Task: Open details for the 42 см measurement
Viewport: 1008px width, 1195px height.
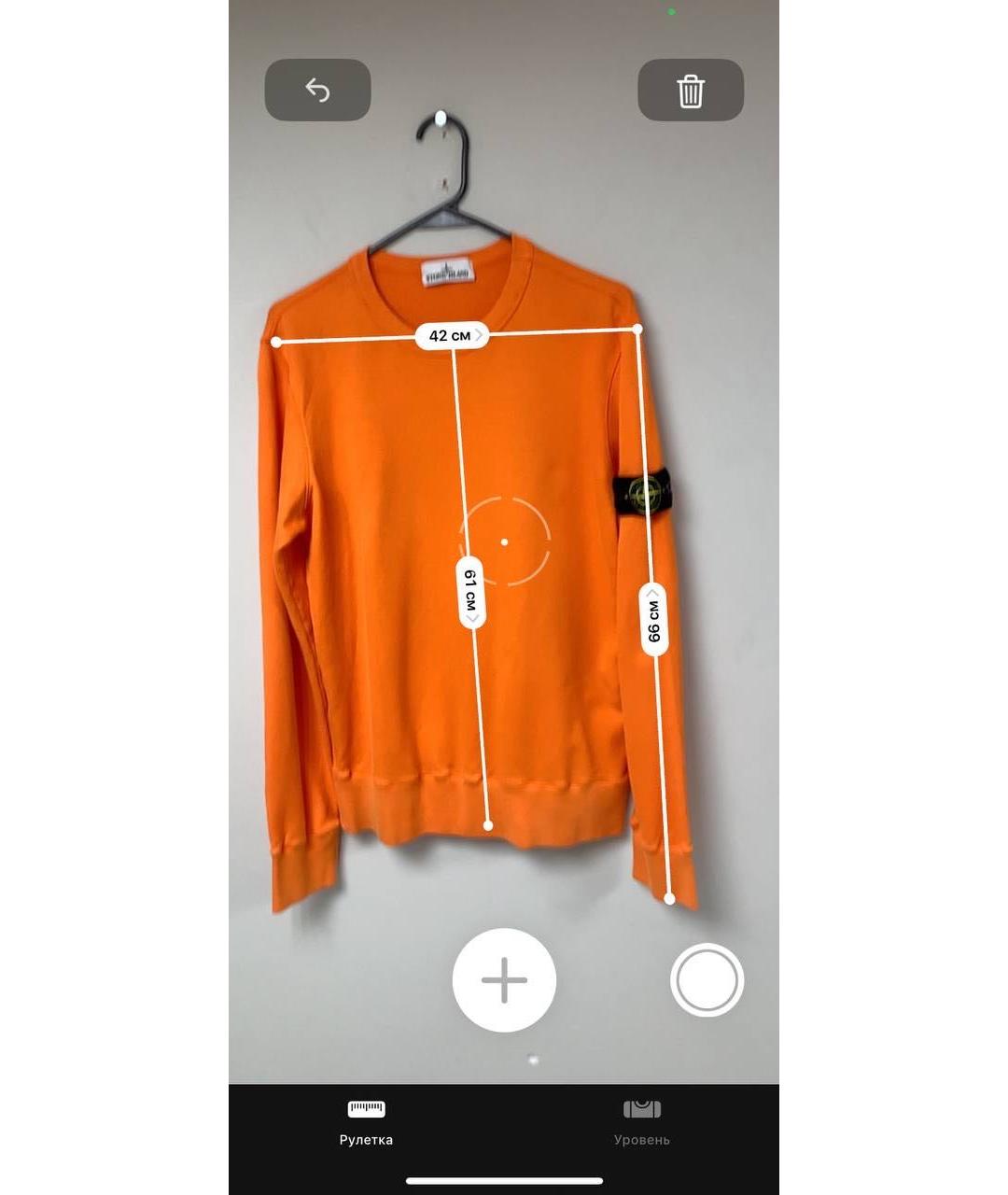Action: 453,335
